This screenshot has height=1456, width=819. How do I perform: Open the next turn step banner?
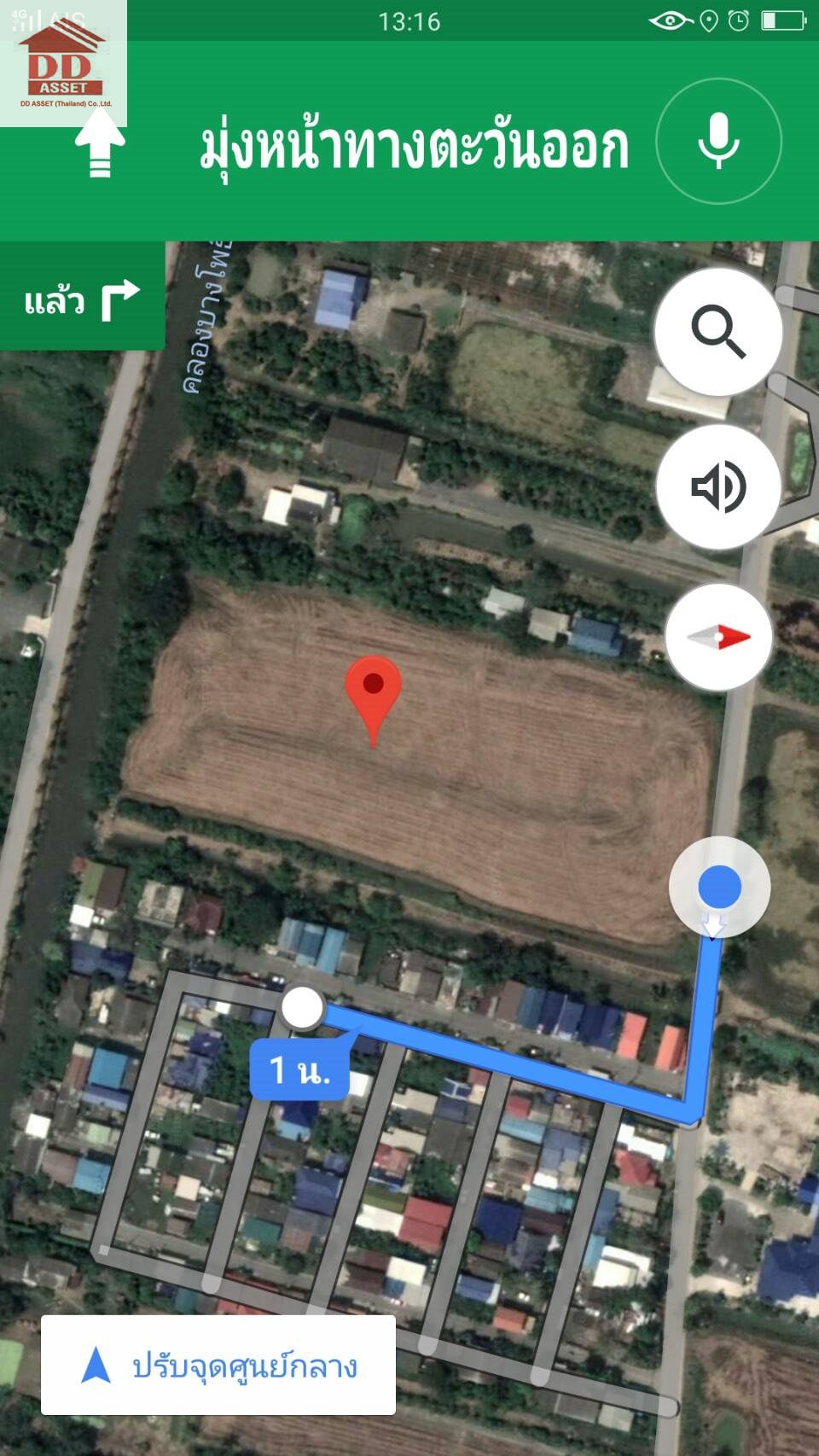point(82,296)
